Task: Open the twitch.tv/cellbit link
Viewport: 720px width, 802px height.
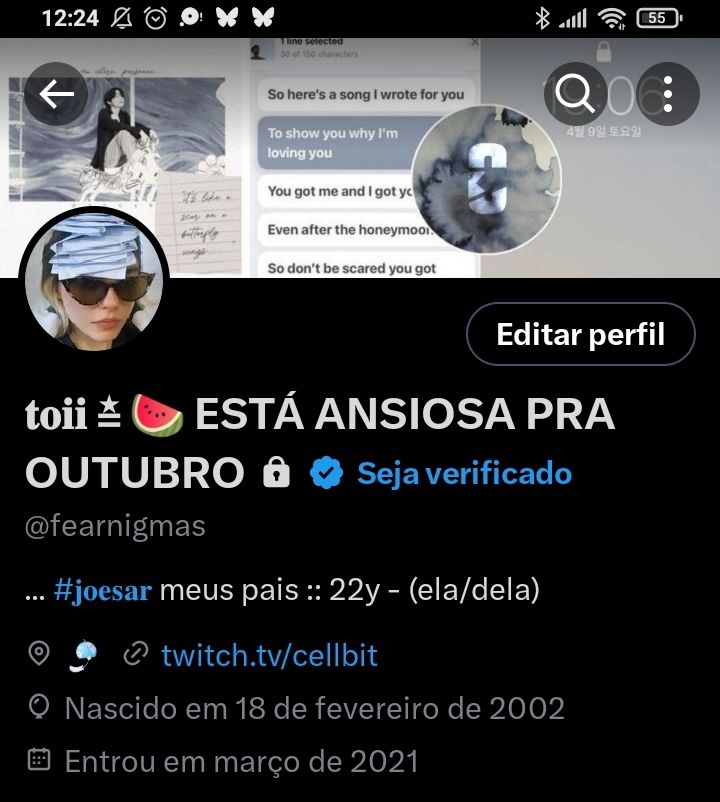Action: (269, 656)
